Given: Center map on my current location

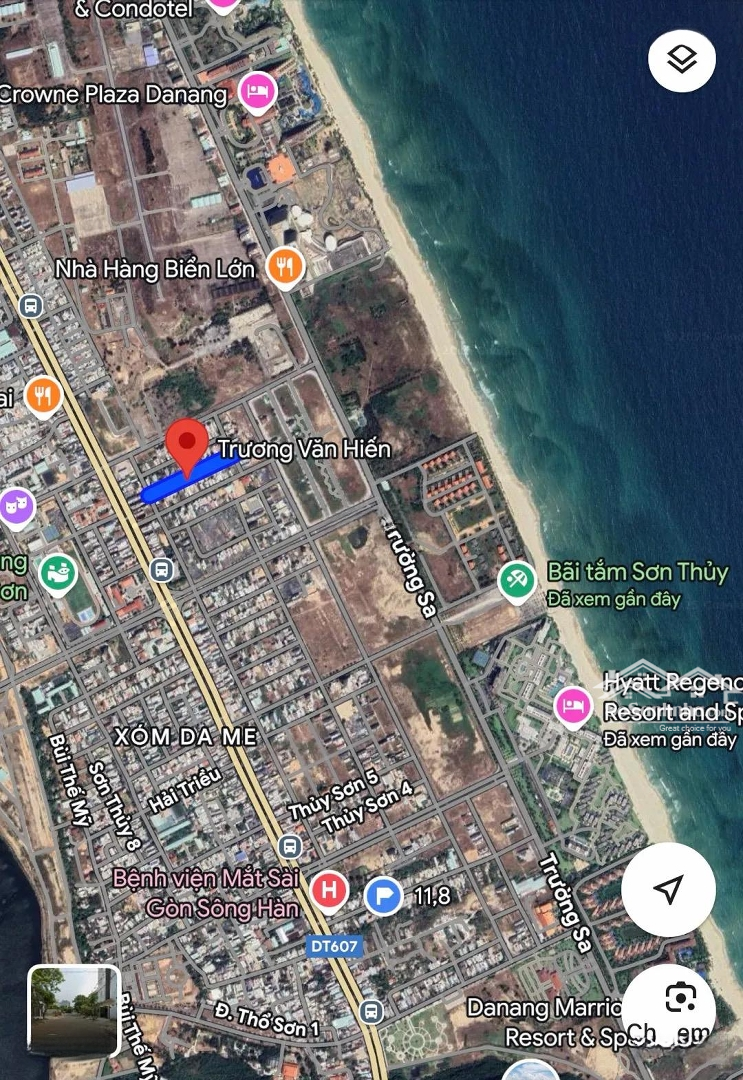Looking at the screenshot, I should 668,889.
